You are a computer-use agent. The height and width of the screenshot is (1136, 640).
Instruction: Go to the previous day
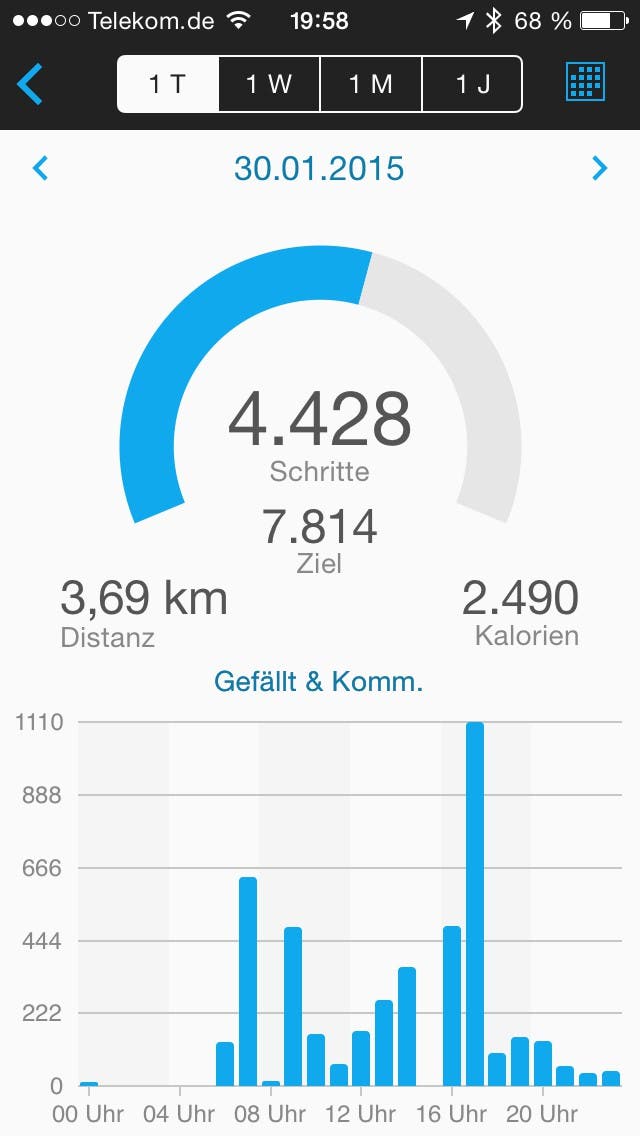(41, 168)
